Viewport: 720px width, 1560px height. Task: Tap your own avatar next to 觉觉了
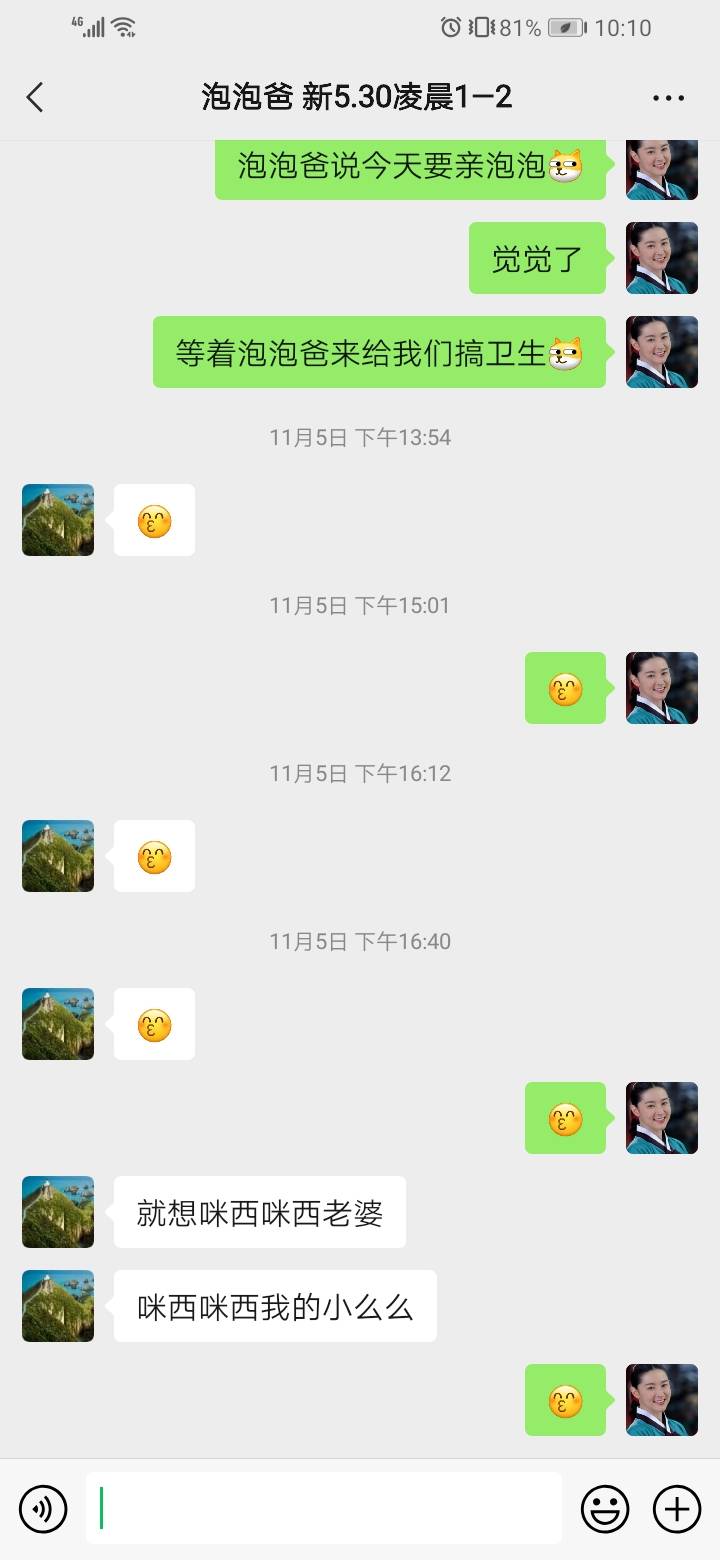662,258
